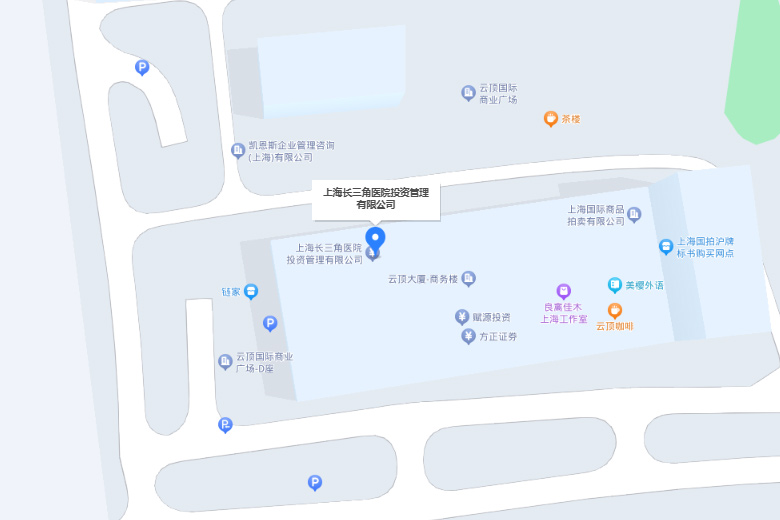This screenshot has width=780, height=520.
Task: Tap the parking icon next to 链家
Action: [269, 323]
